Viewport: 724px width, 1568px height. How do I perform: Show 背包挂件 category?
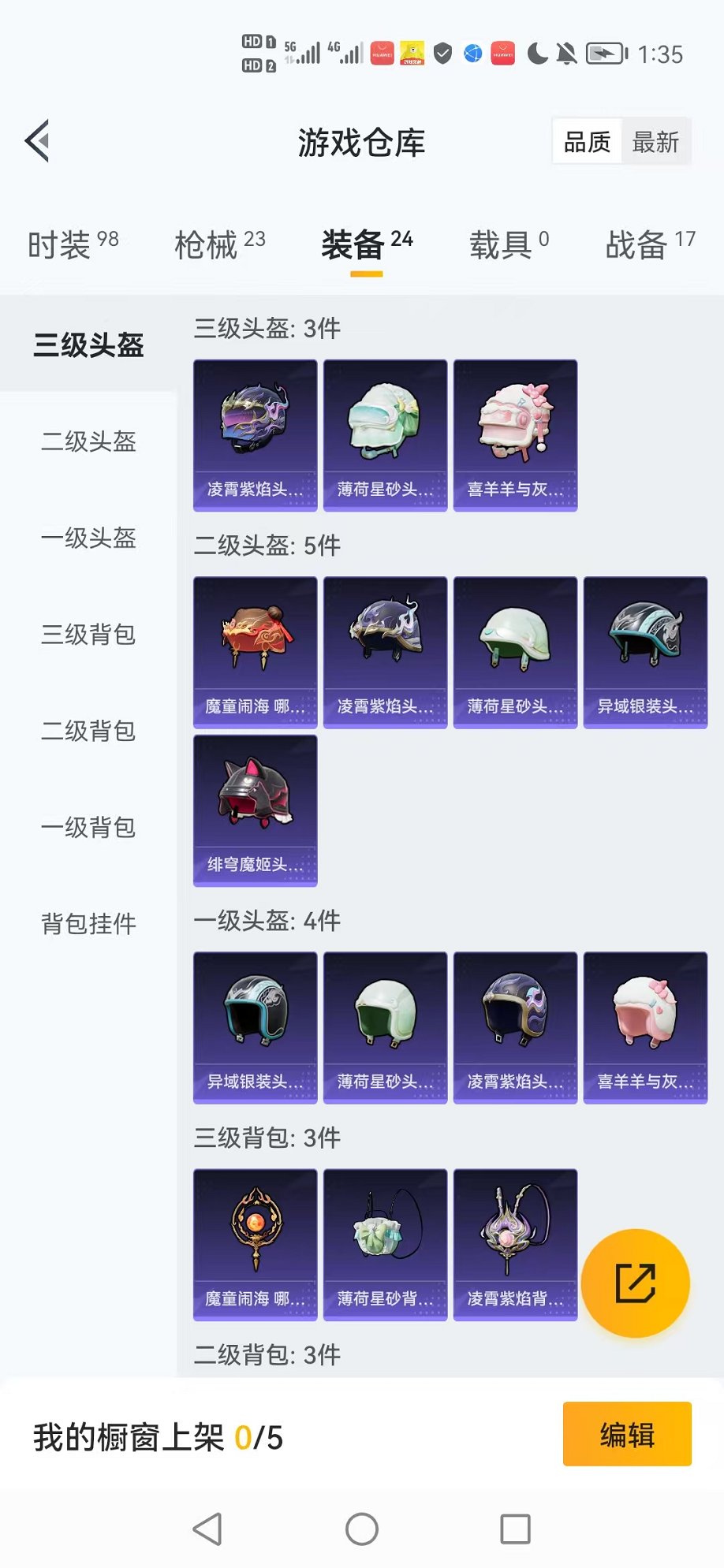point(88,924)
